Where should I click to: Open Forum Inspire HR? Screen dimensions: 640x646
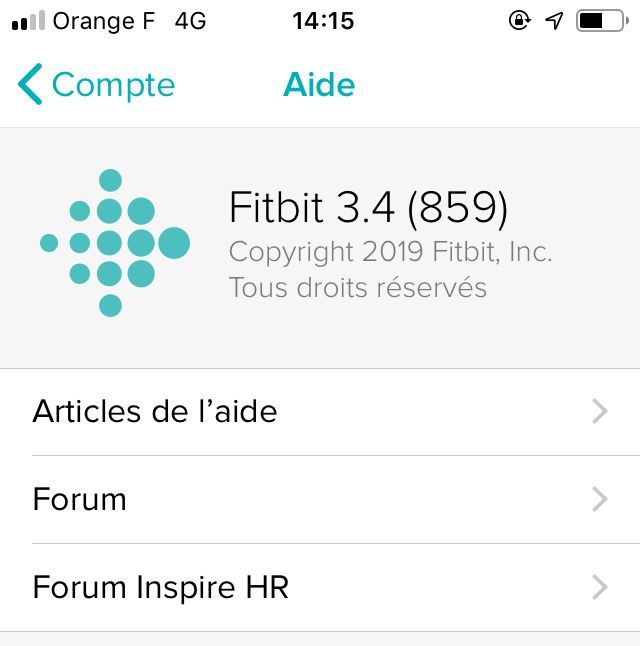pos(320,587)
